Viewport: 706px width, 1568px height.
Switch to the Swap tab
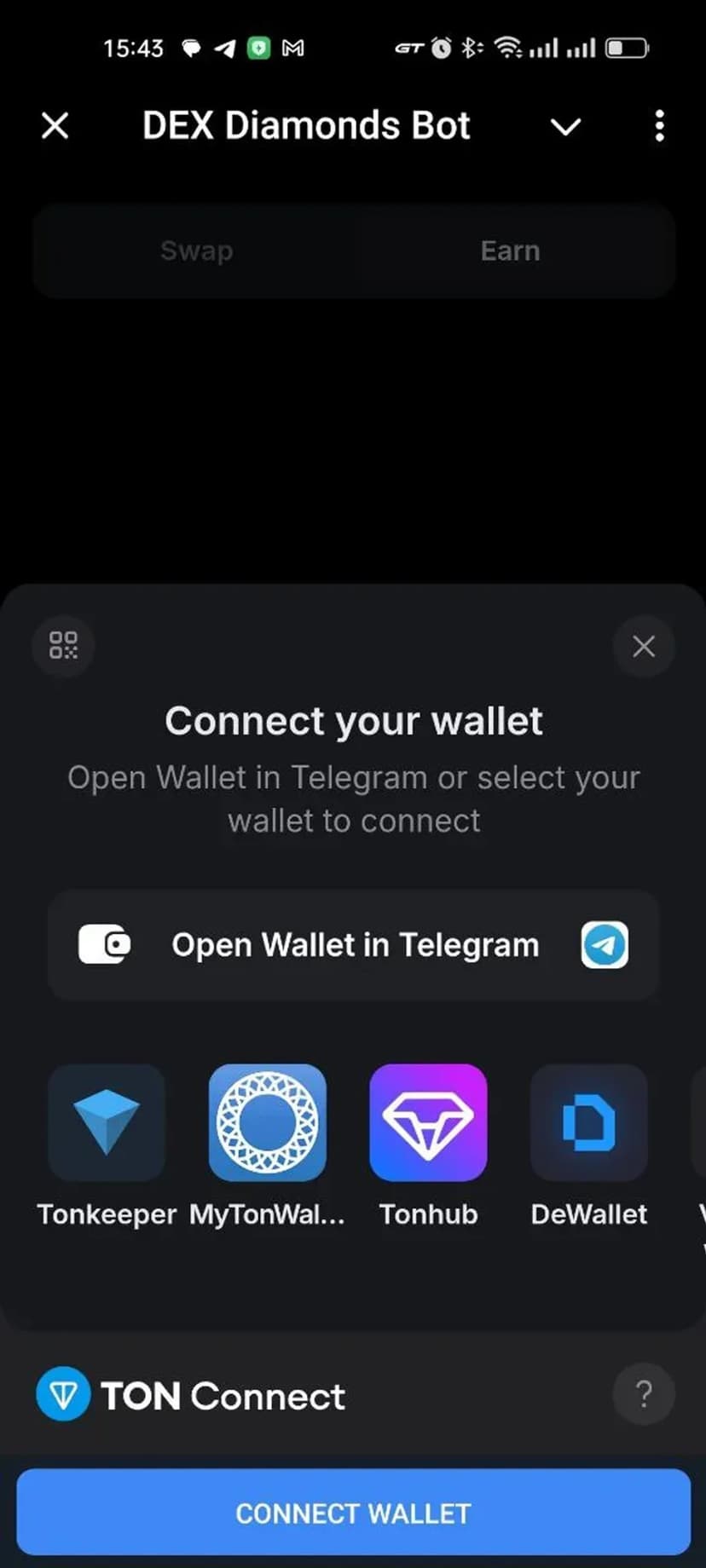click(x=196, y=251)
